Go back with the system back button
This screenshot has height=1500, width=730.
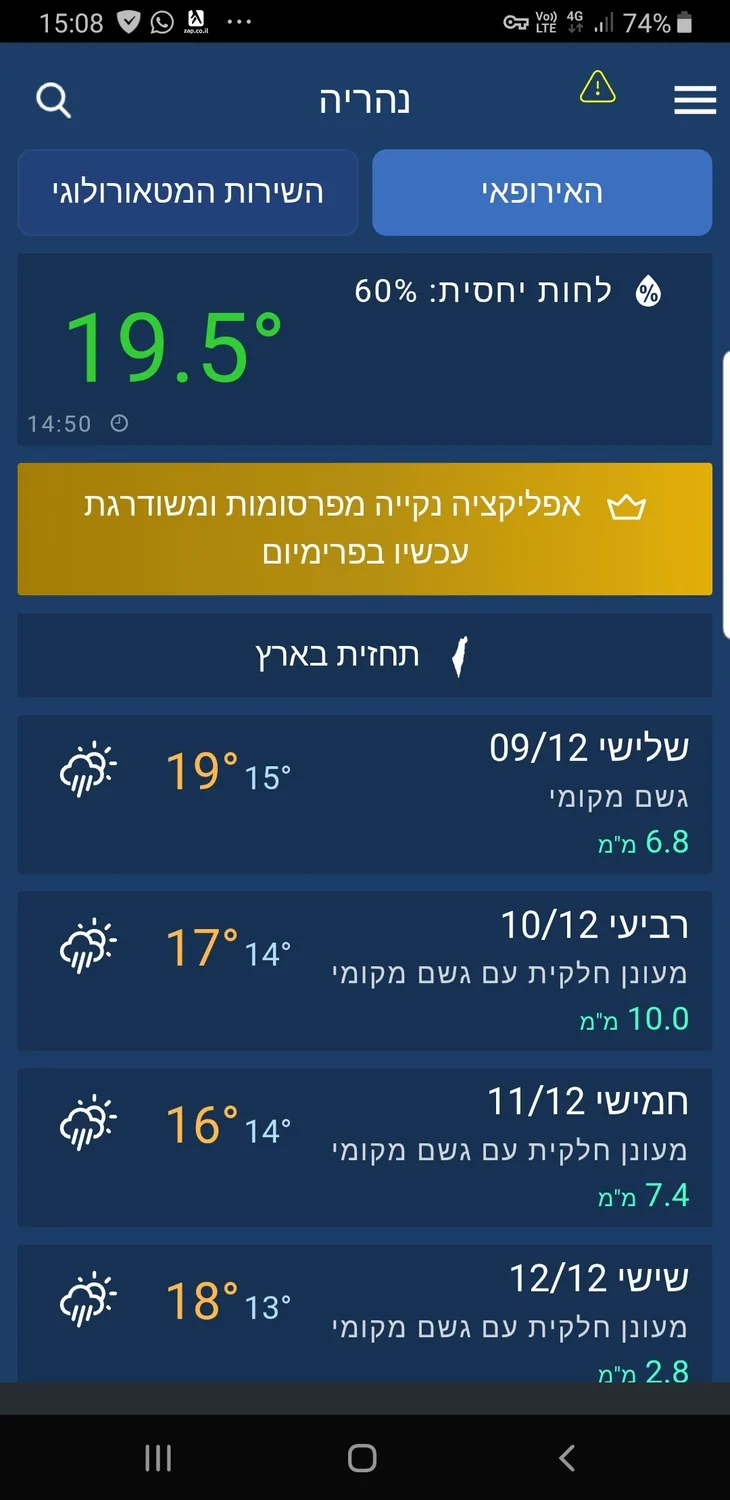click(567, 1458)
